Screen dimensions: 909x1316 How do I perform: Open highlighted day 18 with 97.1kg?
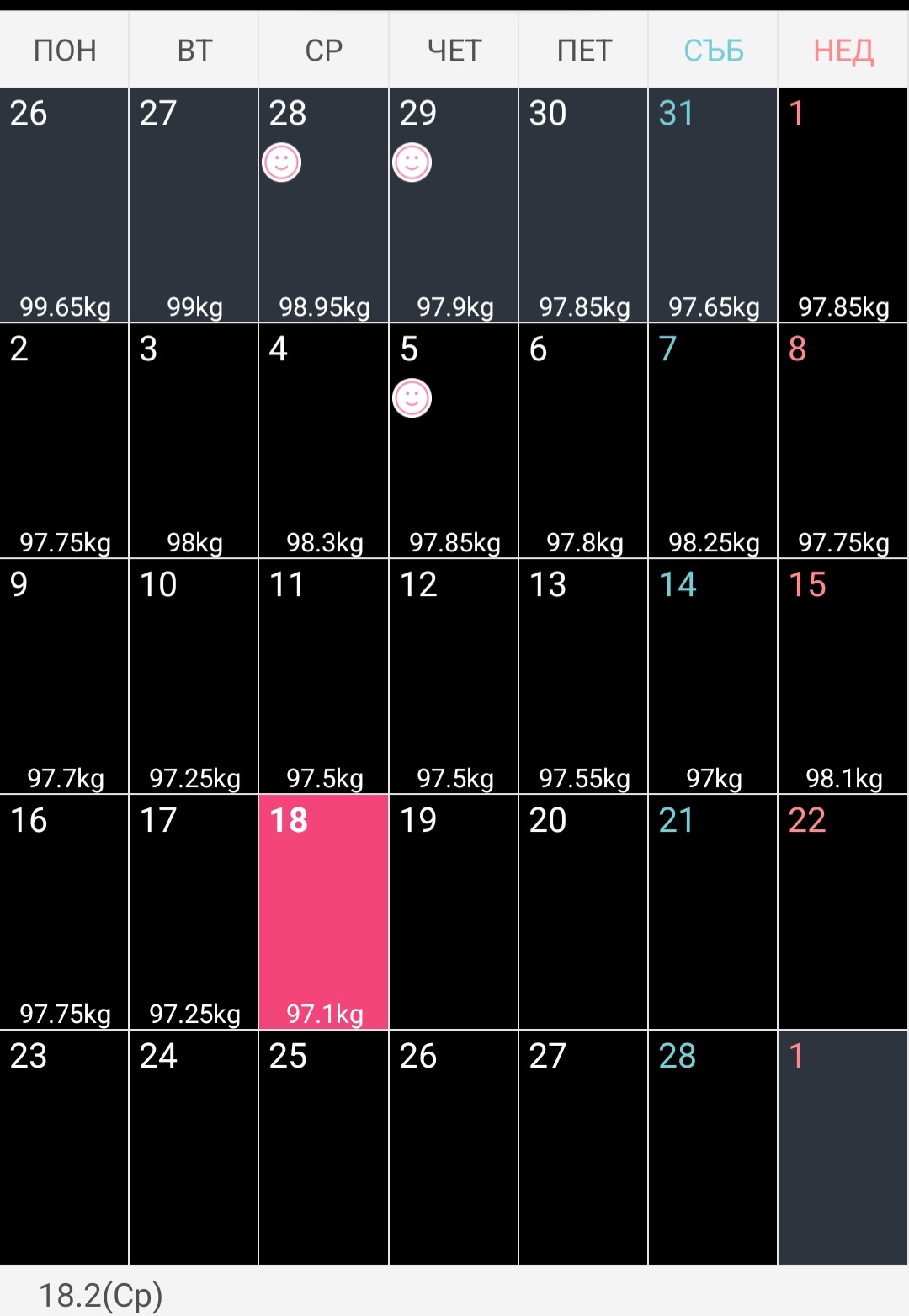pyautogui.click(x=323, y=913)
